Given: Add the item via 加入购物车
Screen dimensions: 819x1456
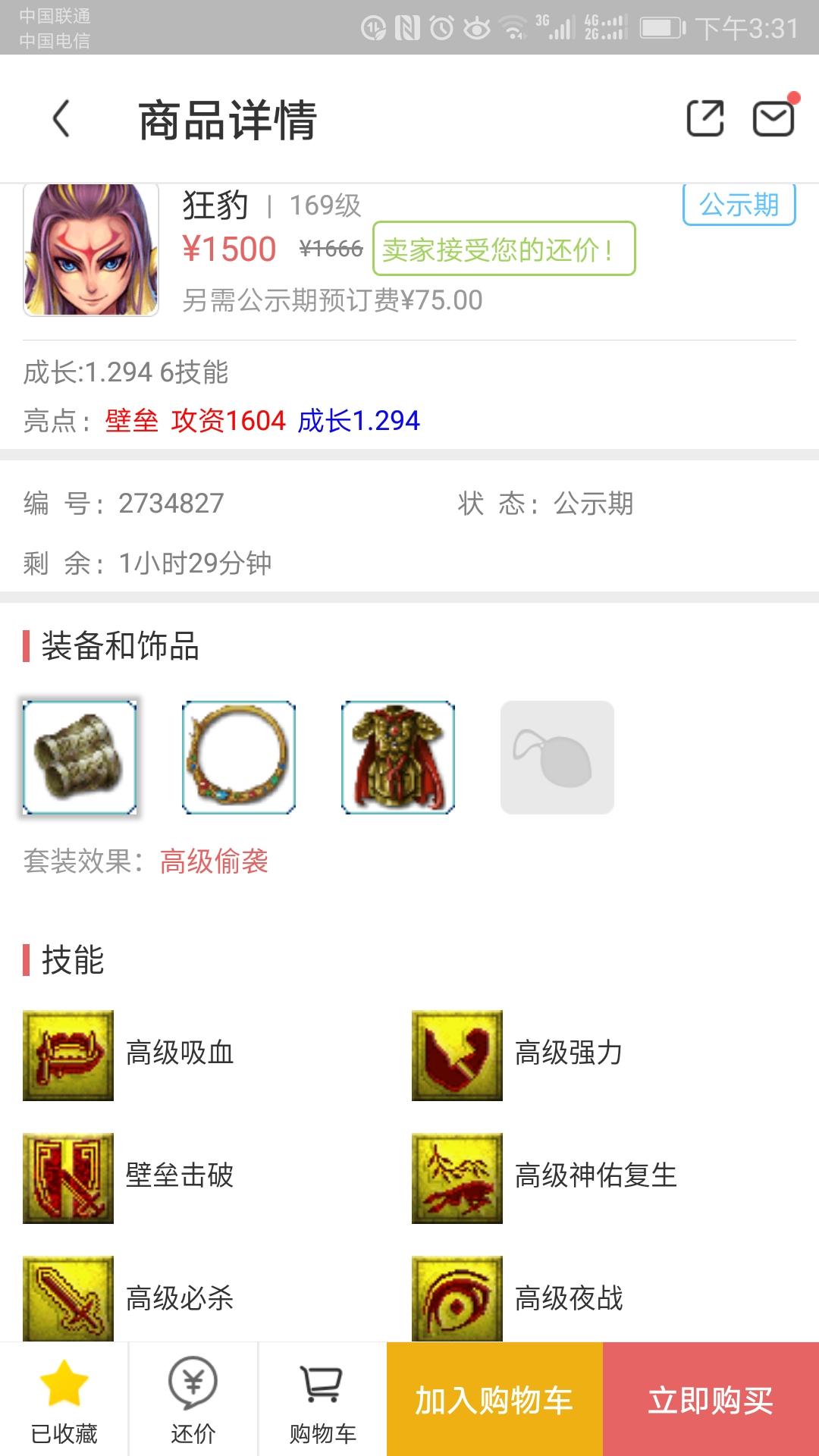Looking at the screenshot, I should click(x=494, y=1399).
